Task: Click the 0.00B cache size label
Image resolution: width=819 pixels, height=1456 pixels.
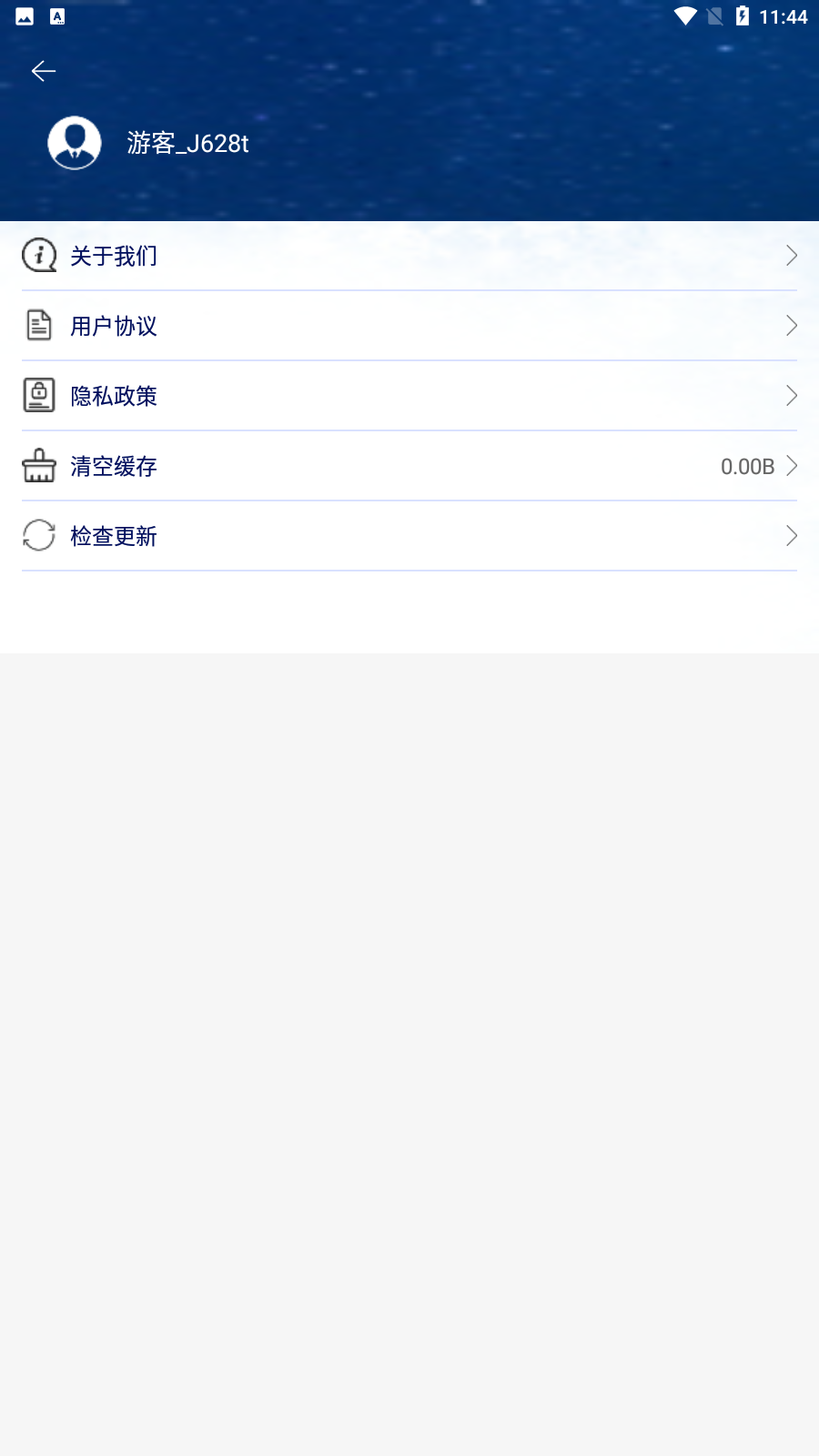Action: [x=746, y=466]
